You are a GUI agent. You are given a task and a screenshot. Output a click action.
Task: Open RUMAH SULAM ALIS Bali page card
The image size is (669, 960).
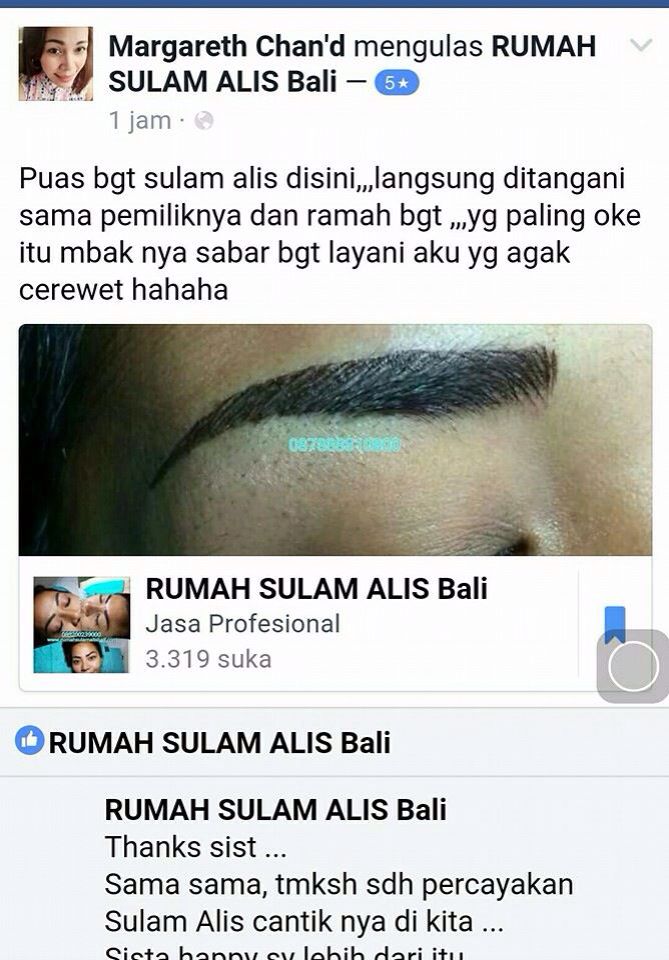[x=316, y=589]
